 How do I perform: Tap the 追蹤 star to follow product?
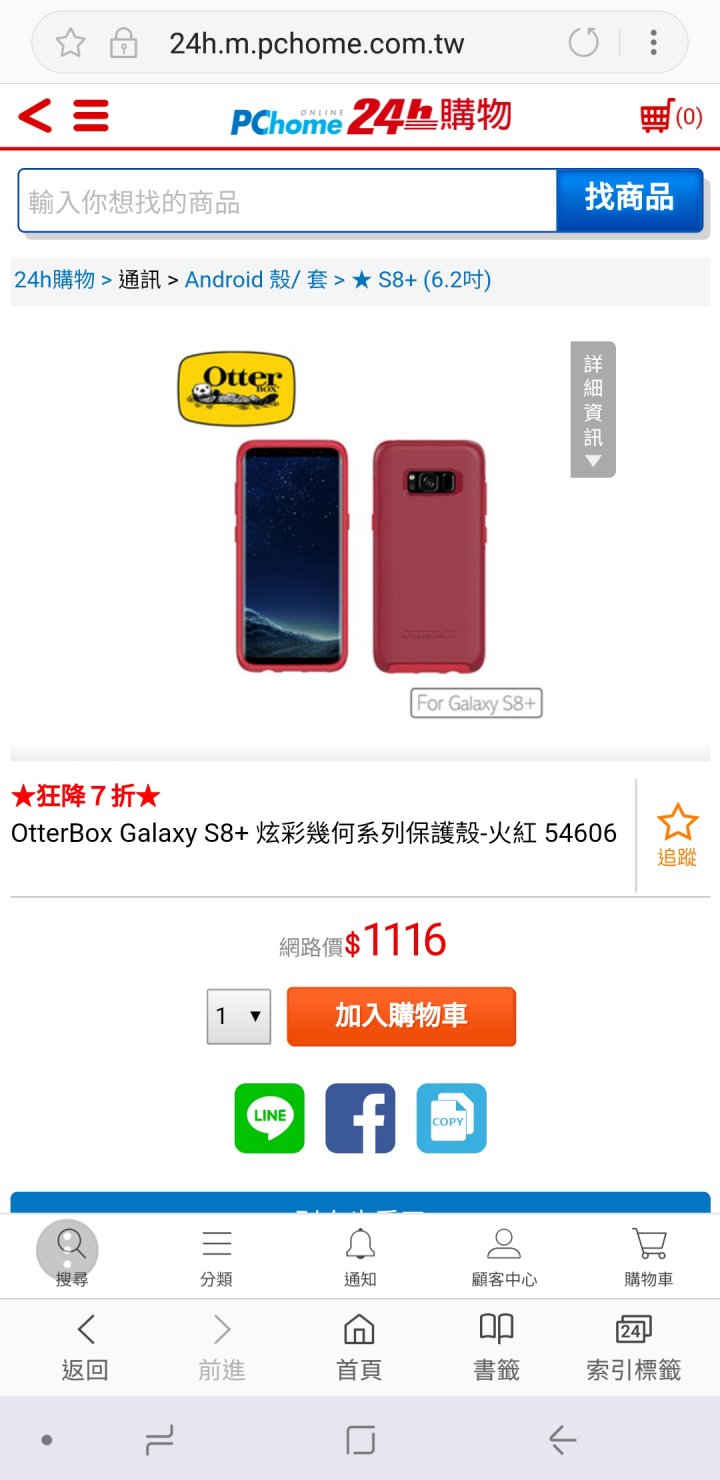click(677, 835)
